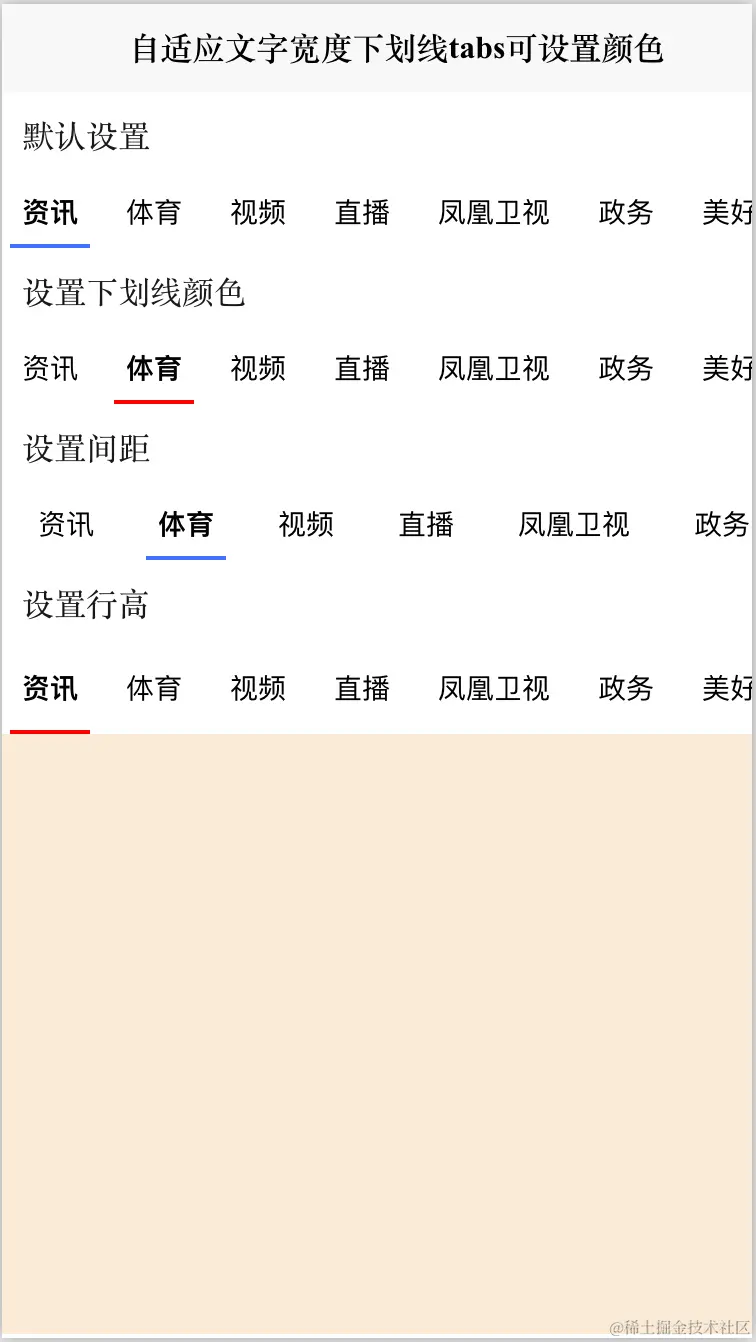Select 资讯 tab under 设置下划线颜色
The image size is (756, 1342).
(x=50, y=368)
